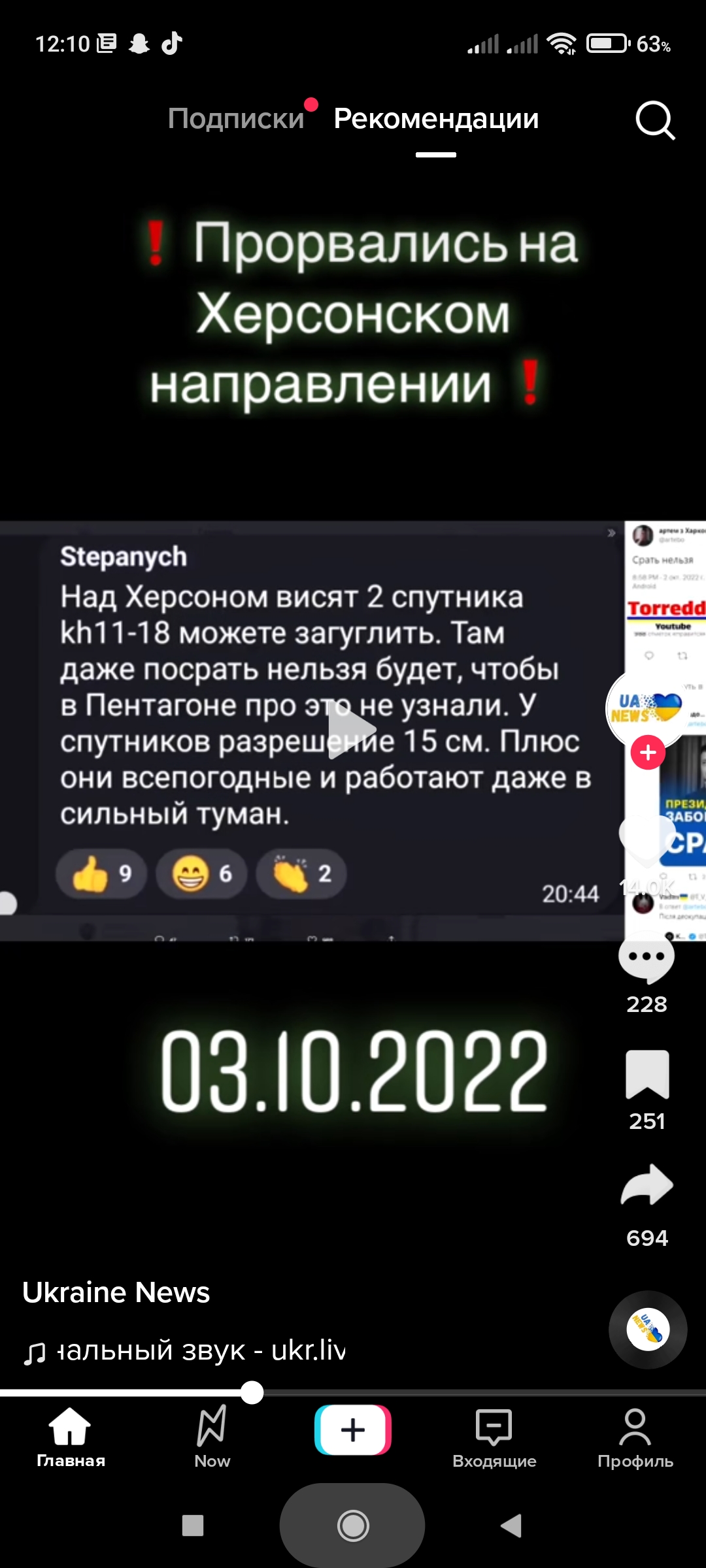
Task: Share this video via the arrow icon
Action: tap(647, 1185)
